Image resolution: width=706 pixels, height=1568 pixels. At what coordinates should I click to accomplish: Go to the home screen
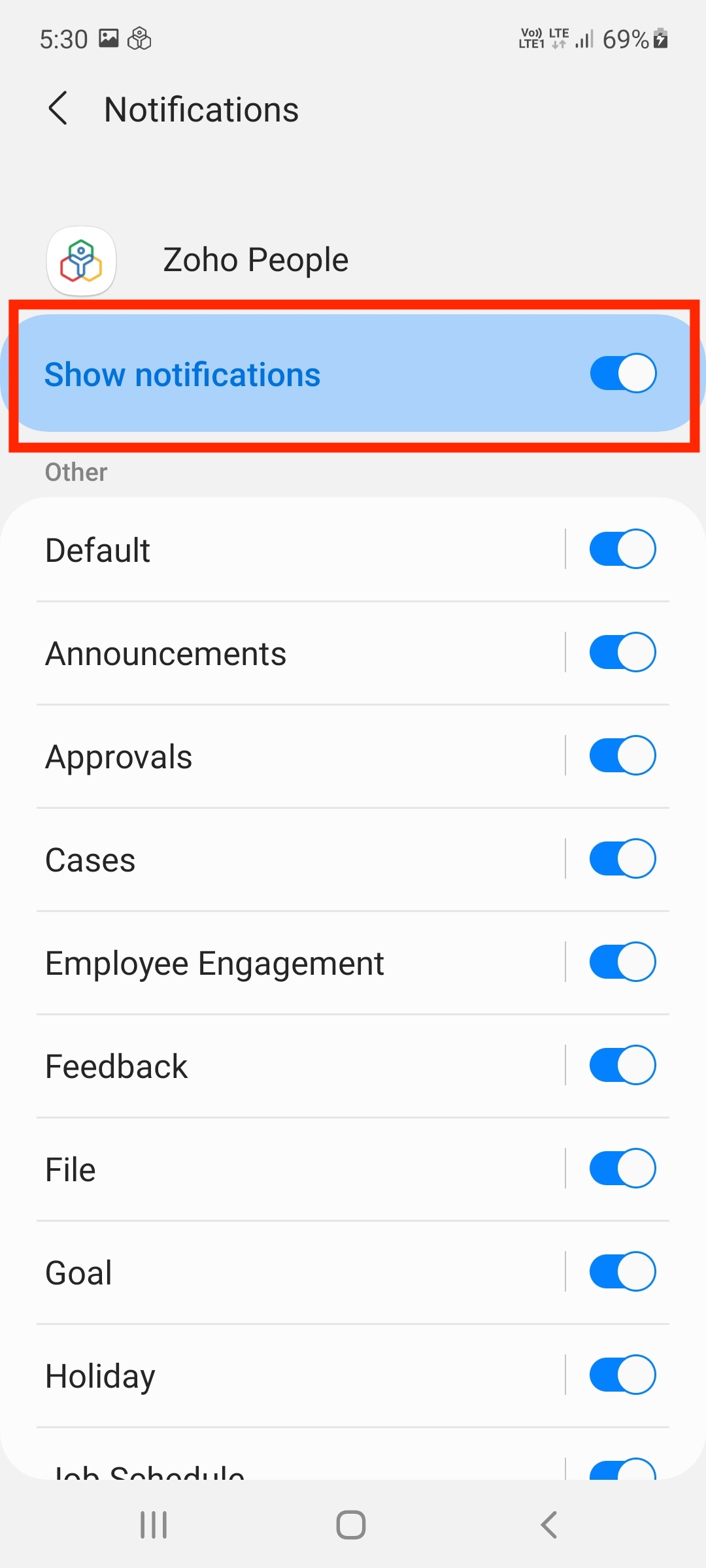(351, 1525)
